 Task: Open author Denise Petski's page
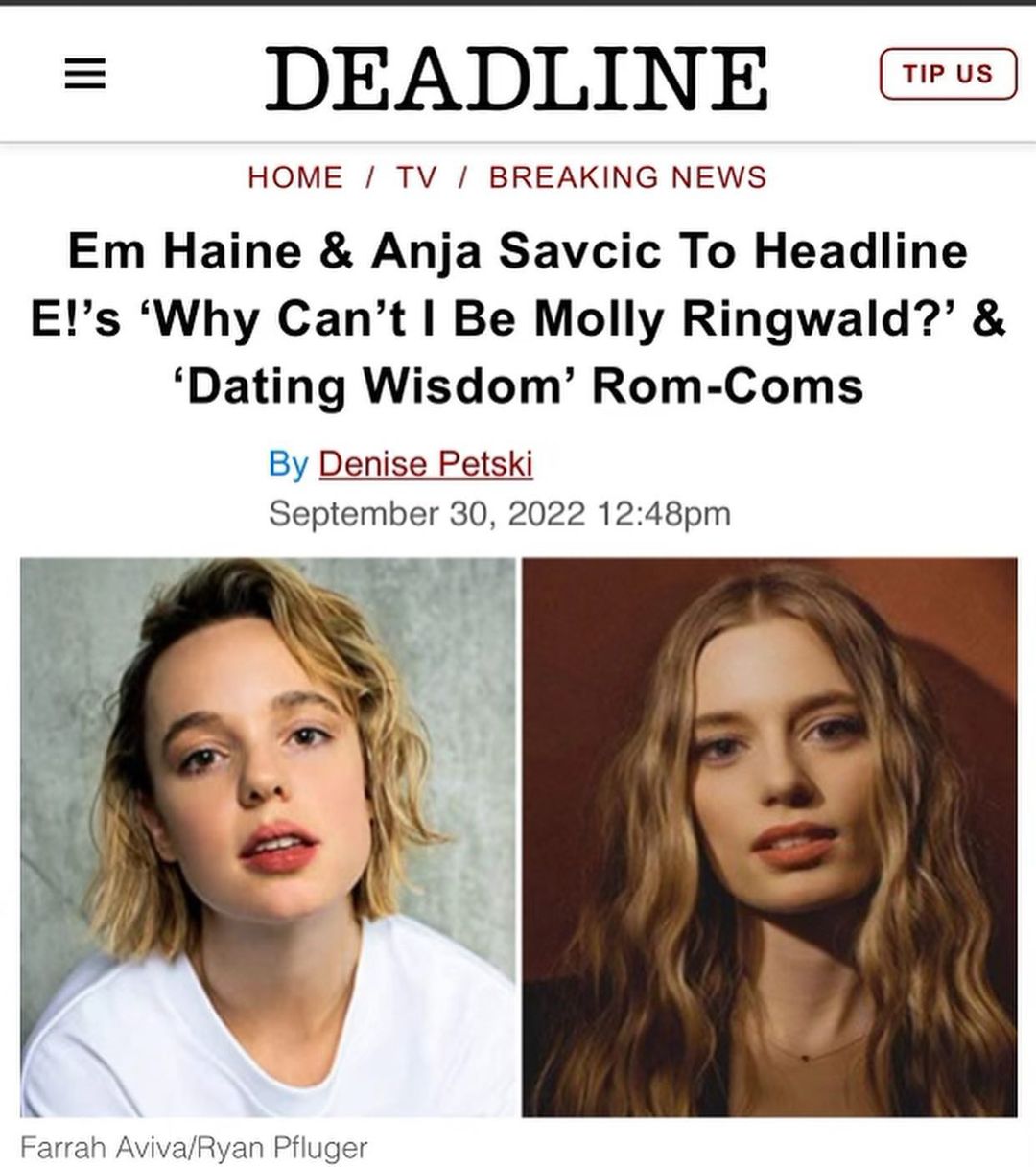tap(425, 464)
